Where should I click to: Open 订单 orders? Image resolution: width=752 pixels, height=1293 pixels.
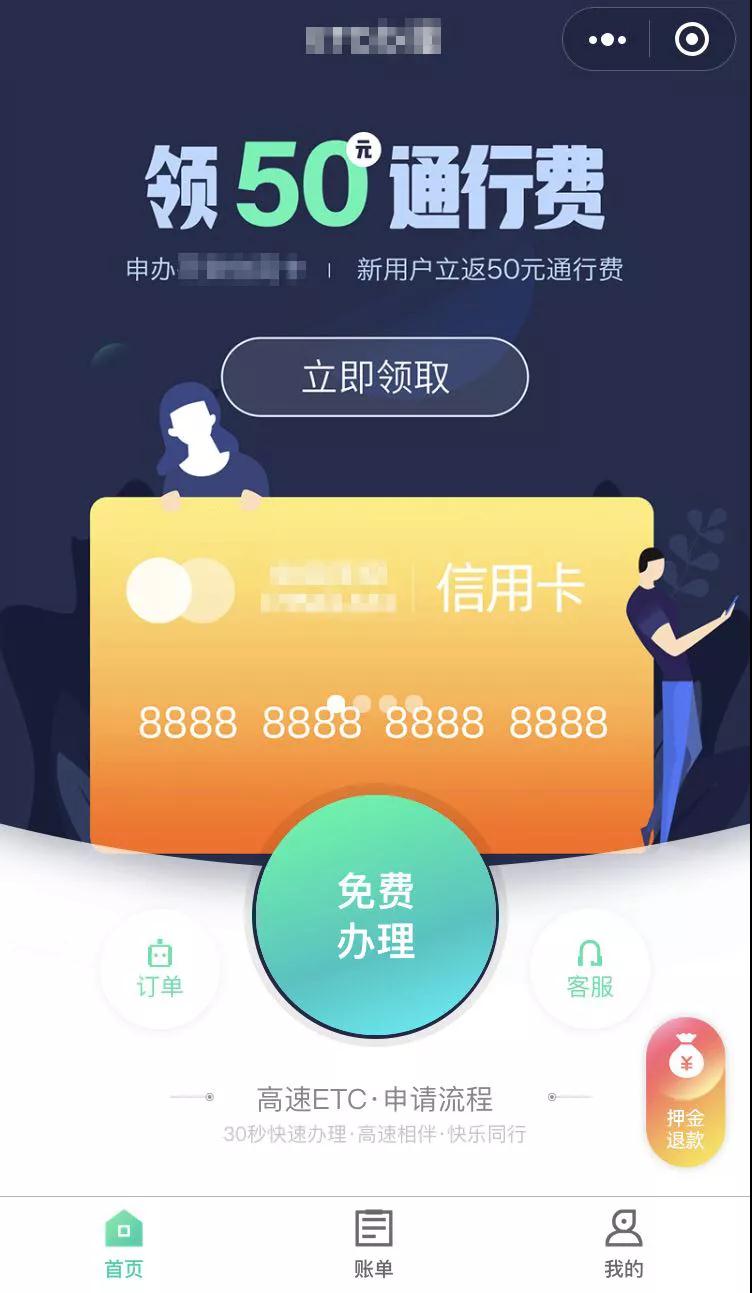click(160, 968)
